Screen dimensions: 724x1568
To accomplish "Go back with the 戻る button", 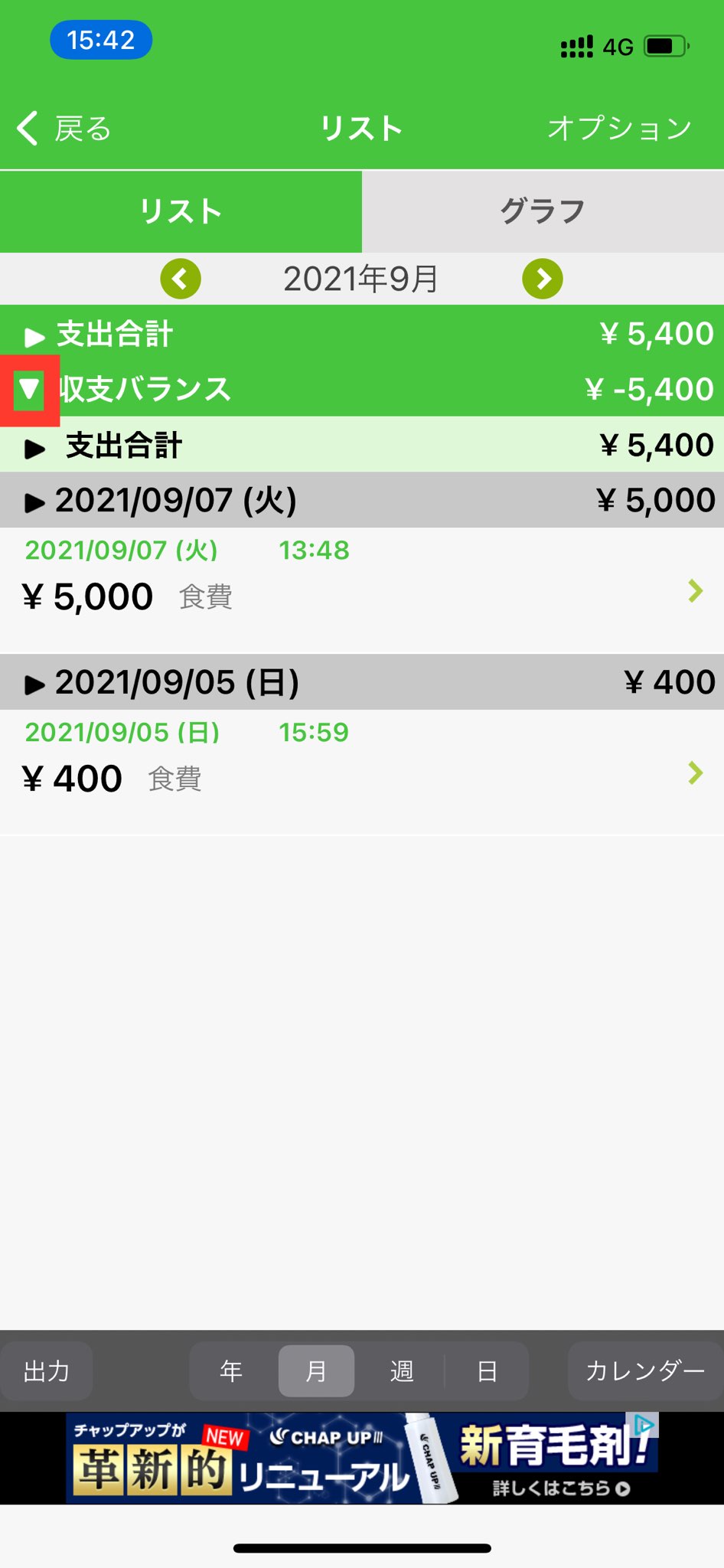I will pos(64,129).
